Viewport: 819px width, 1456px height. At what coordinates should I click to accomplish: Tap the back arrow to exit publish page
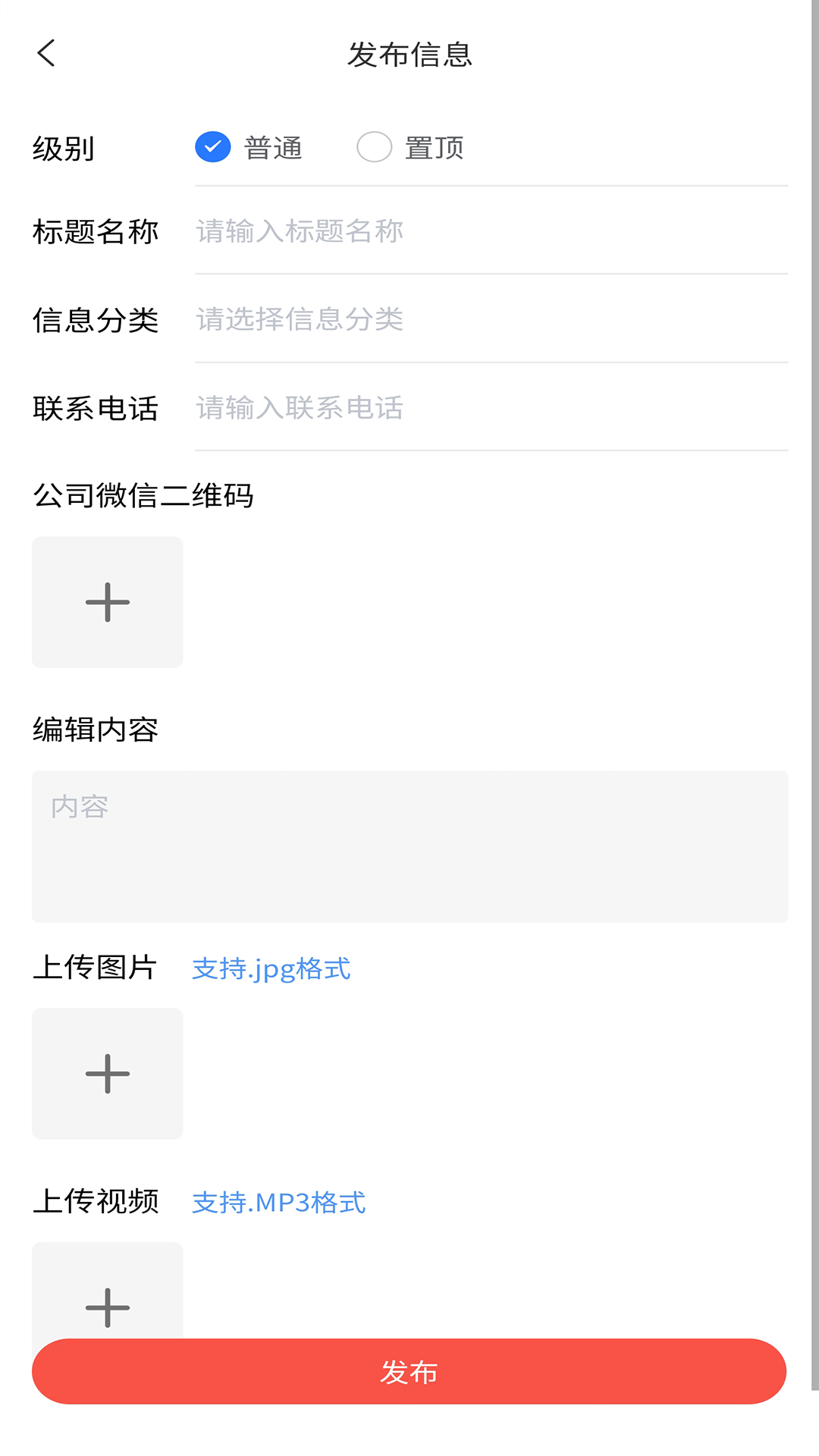pos(47,54)
